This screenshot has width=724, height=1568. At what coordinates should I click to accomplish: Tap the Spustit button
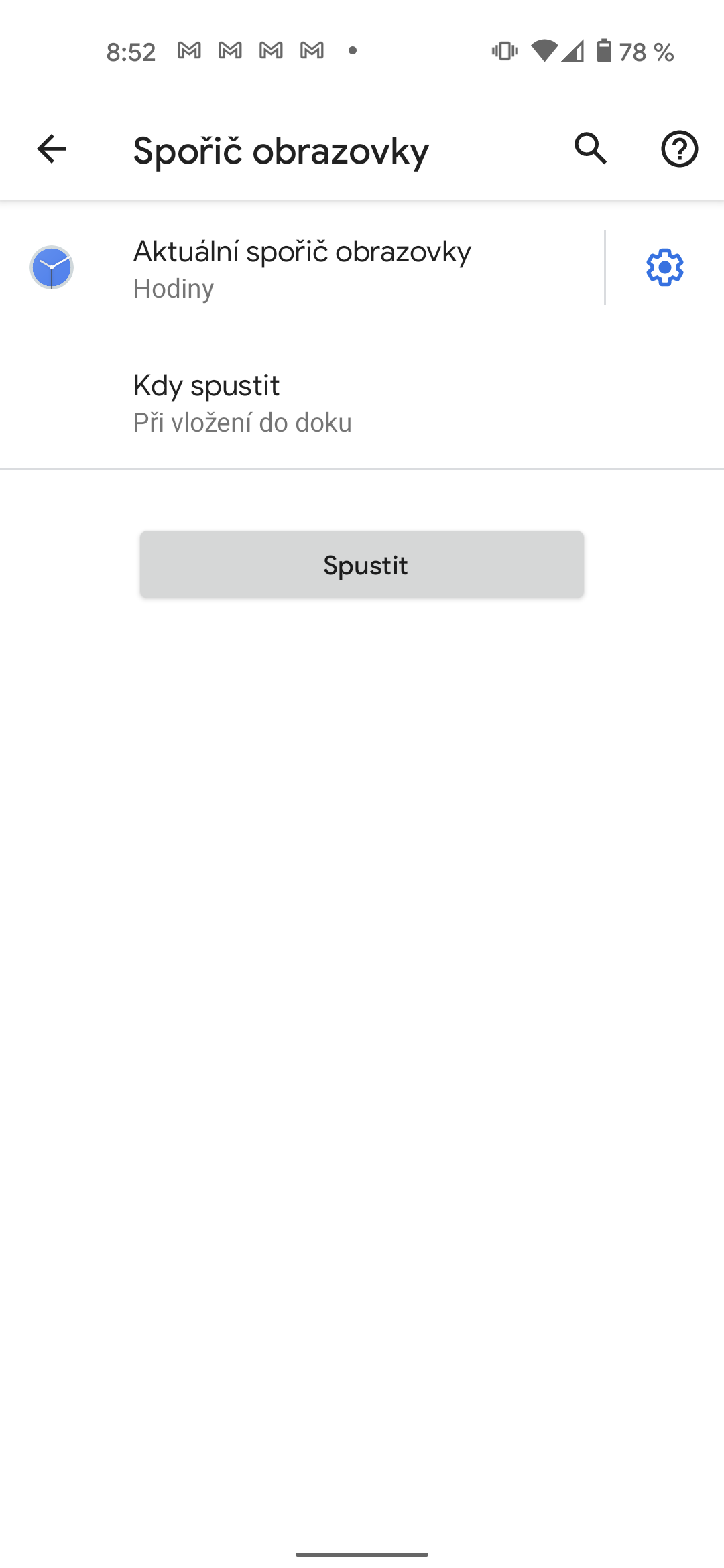tap(362, 564)
